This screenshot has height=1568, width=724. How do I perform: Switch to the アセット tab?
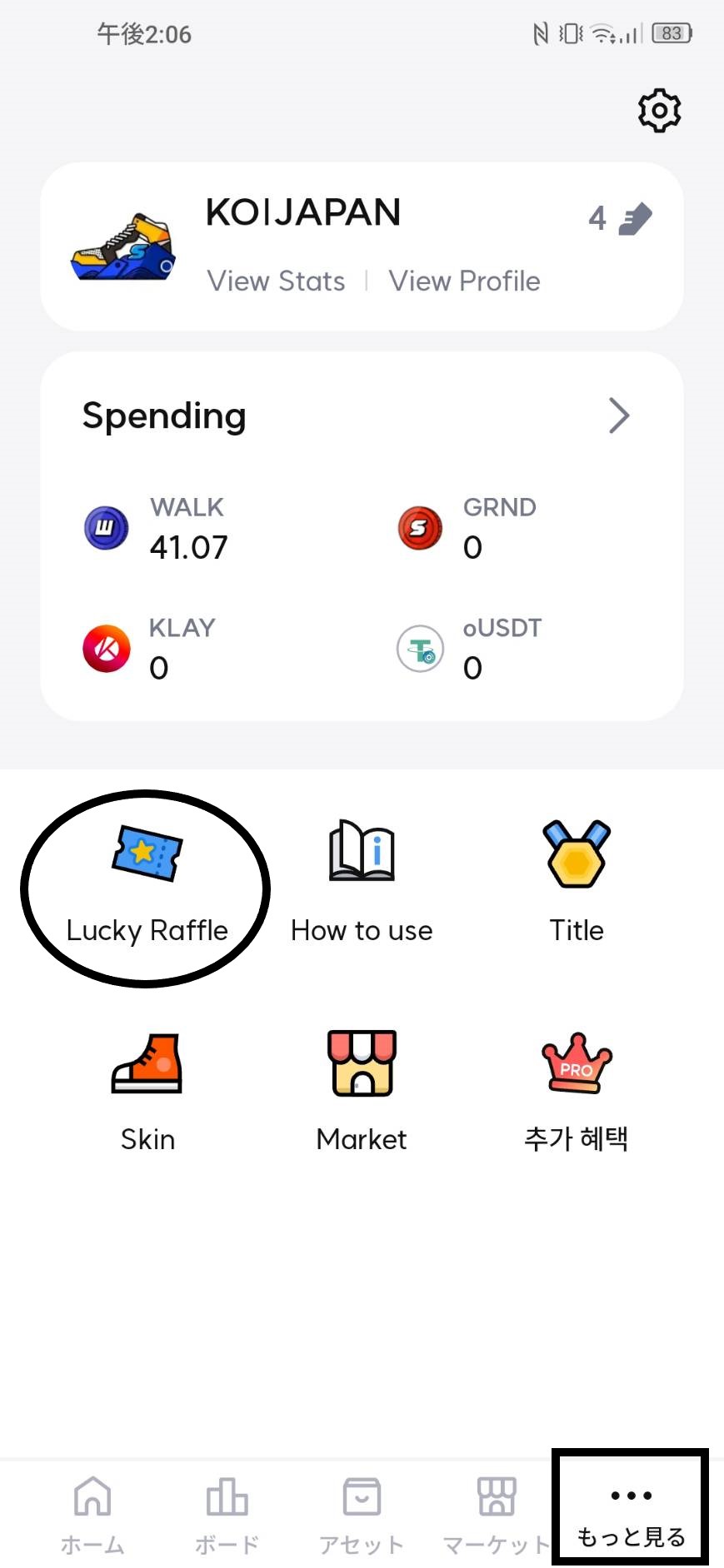pyautogui.click(x=362, y=1513)
